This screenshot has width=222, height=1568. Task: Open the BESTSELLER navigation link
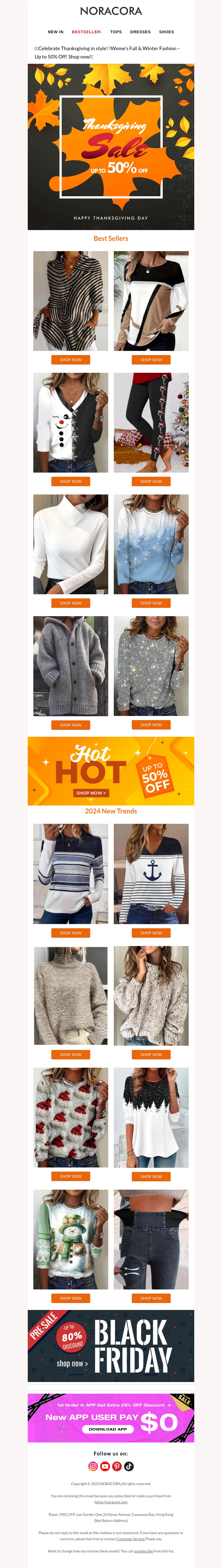[87, 32]
